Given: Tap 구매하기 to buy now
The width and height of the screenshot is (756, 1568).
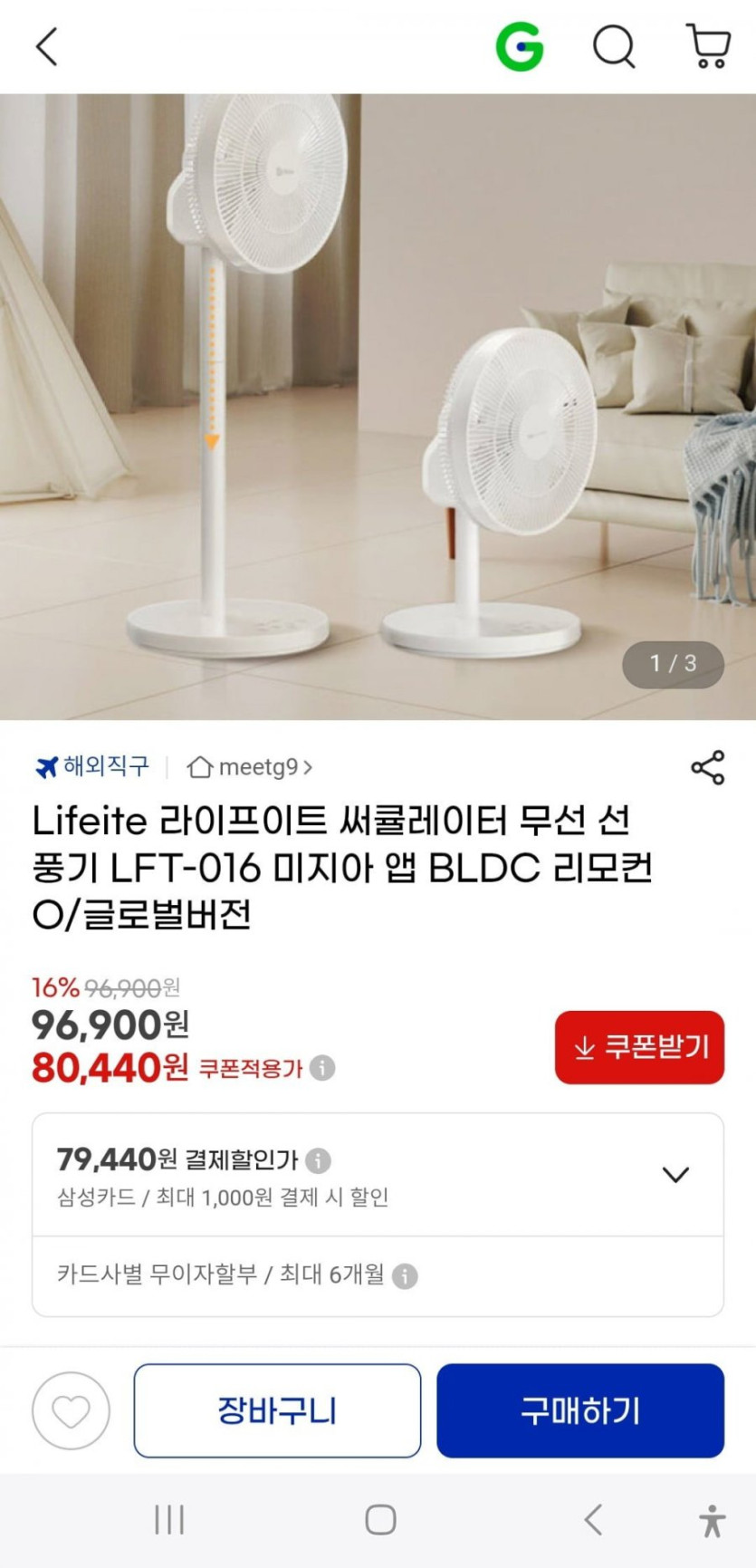Looking at the screenshot, I should (580, 1410).
